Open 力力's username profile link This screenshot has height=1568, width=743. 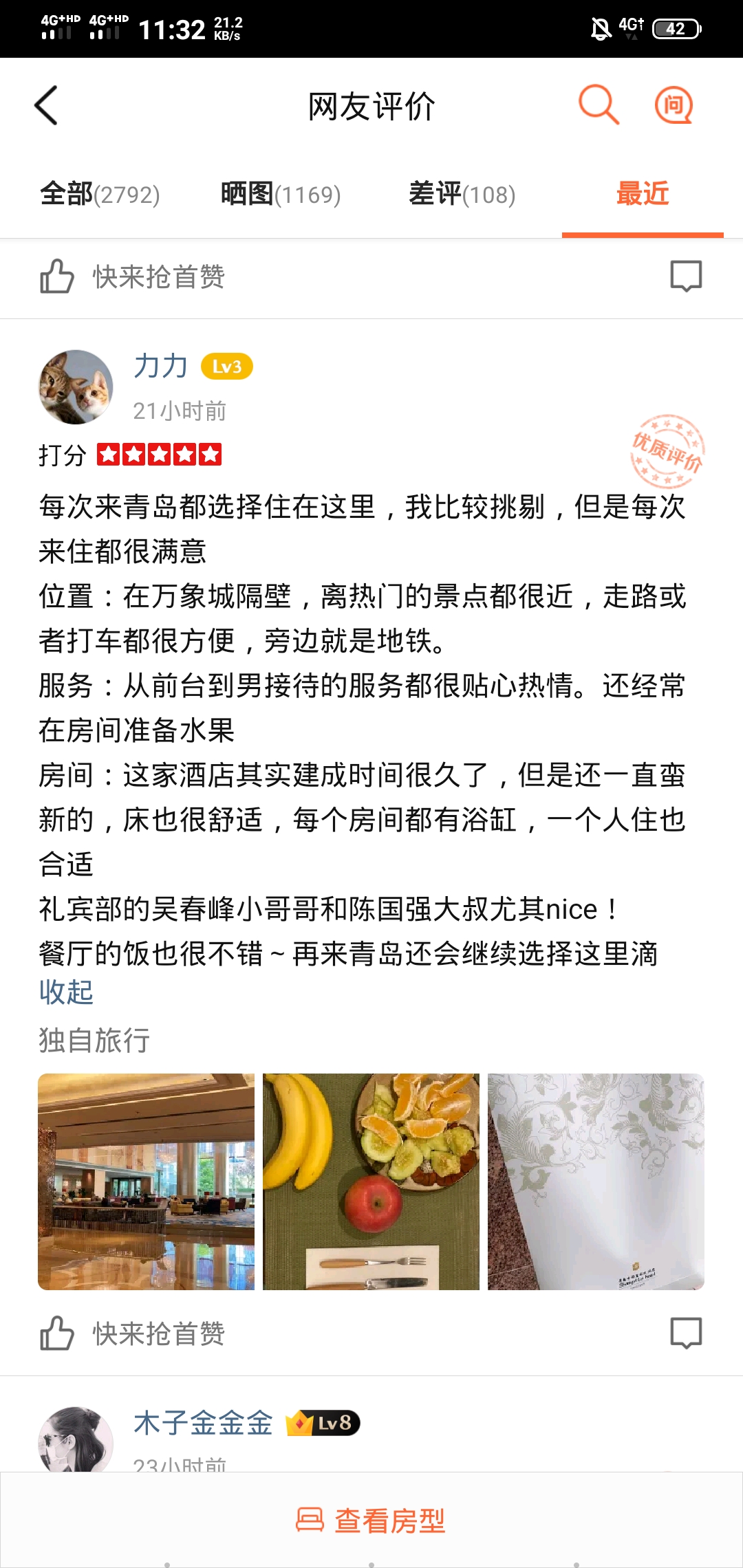pyautogui.click(x=160, y=366)
